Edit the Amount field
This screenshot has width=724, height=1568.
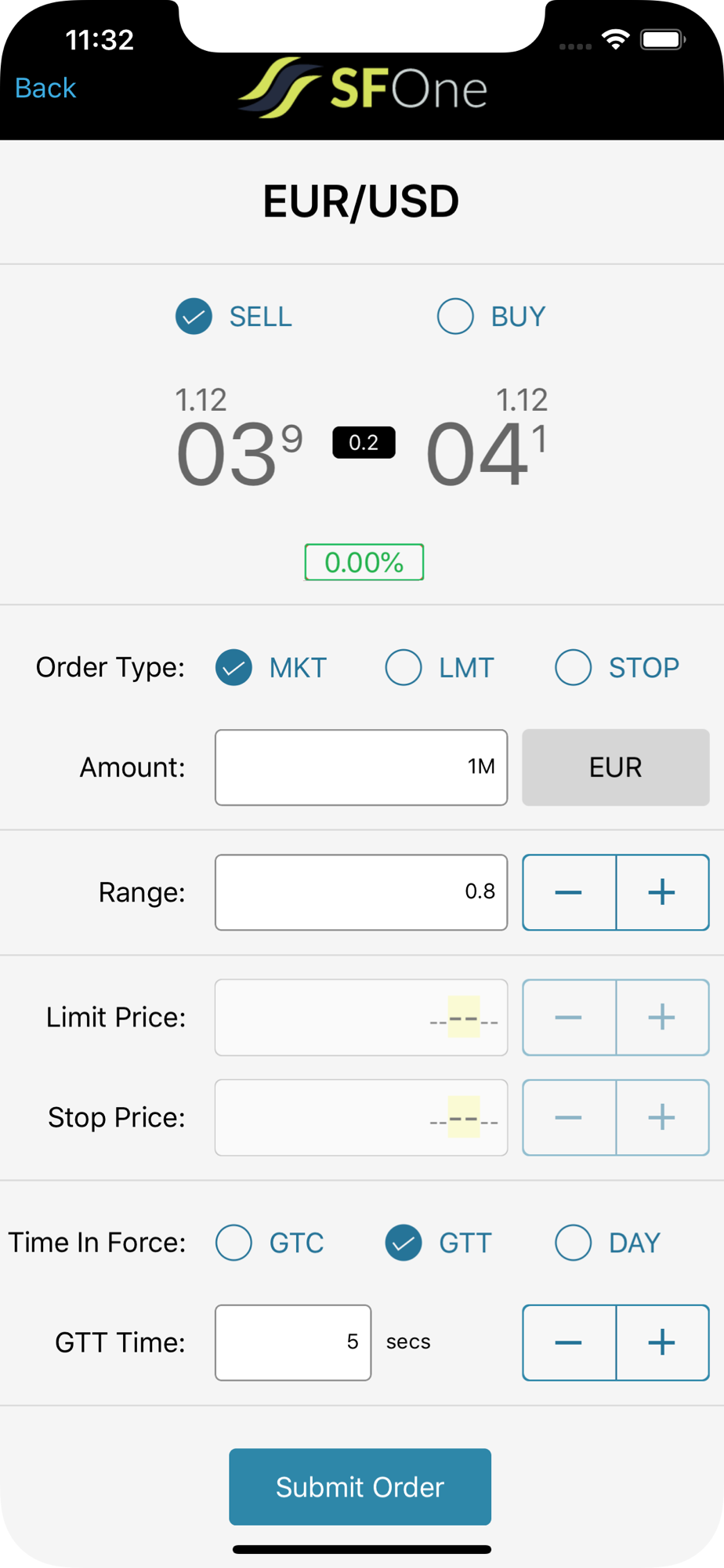[x=361, y=768]
